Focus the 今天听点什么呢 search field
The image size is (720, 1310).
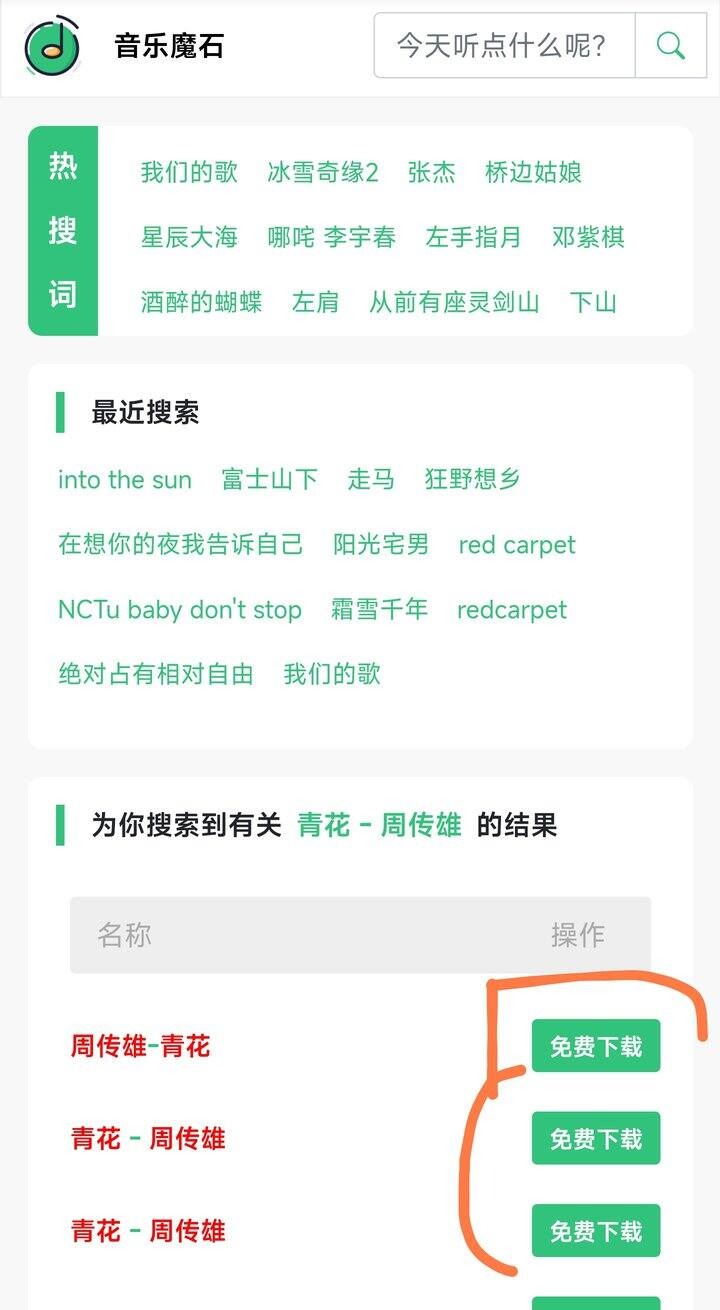coord(503,45)
